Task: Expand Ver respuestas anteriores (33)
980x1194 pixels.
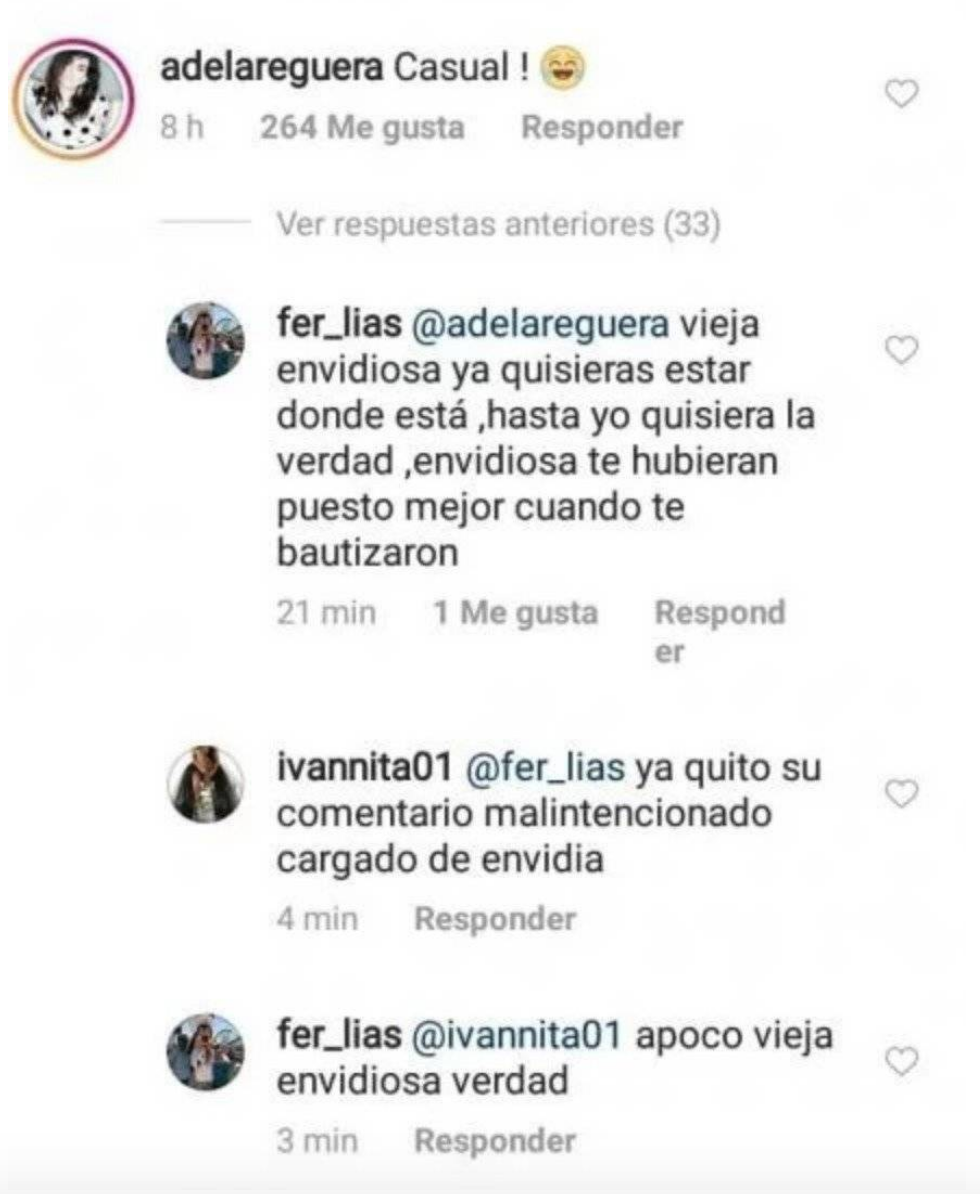Action: (498, 226)
